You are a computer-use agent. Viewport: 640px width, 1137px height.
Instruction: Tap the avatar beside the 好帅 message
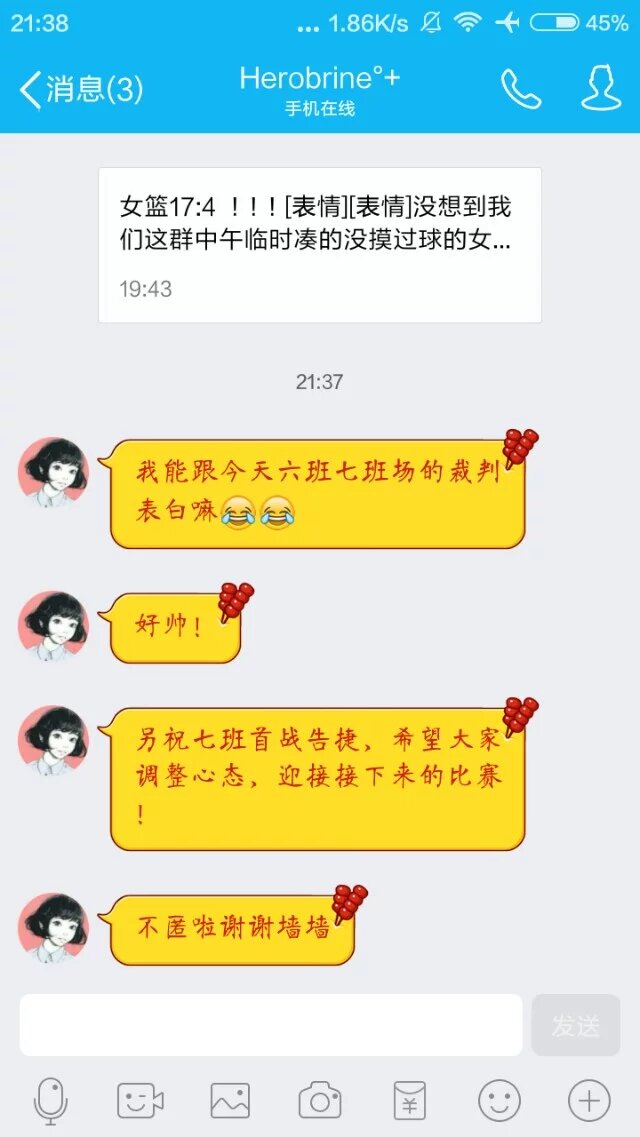pos(53,626)
